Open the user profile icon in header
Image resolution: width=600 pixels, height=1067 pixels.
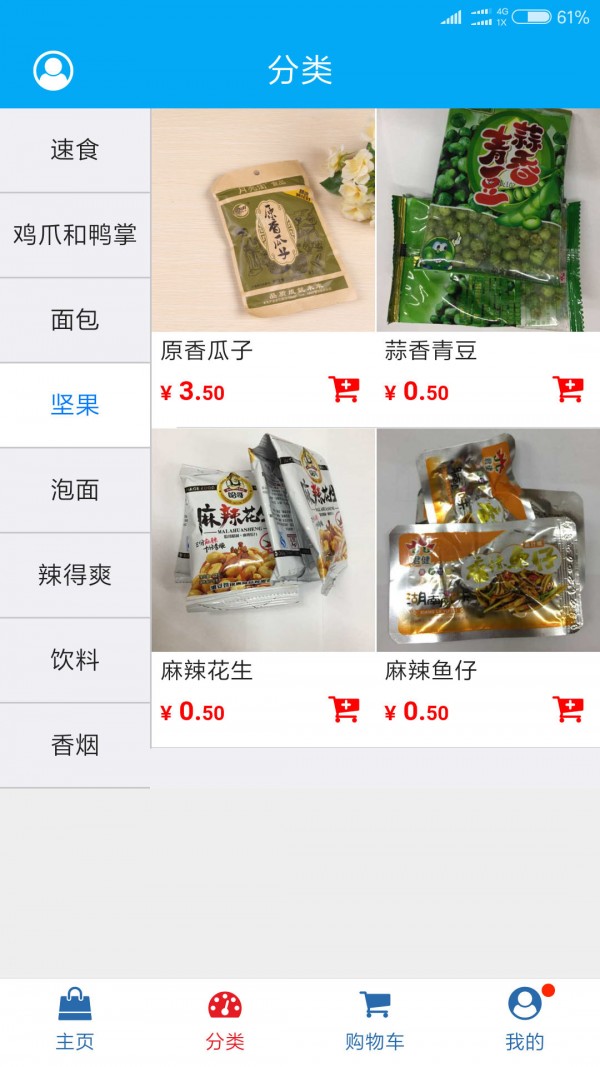53,70
